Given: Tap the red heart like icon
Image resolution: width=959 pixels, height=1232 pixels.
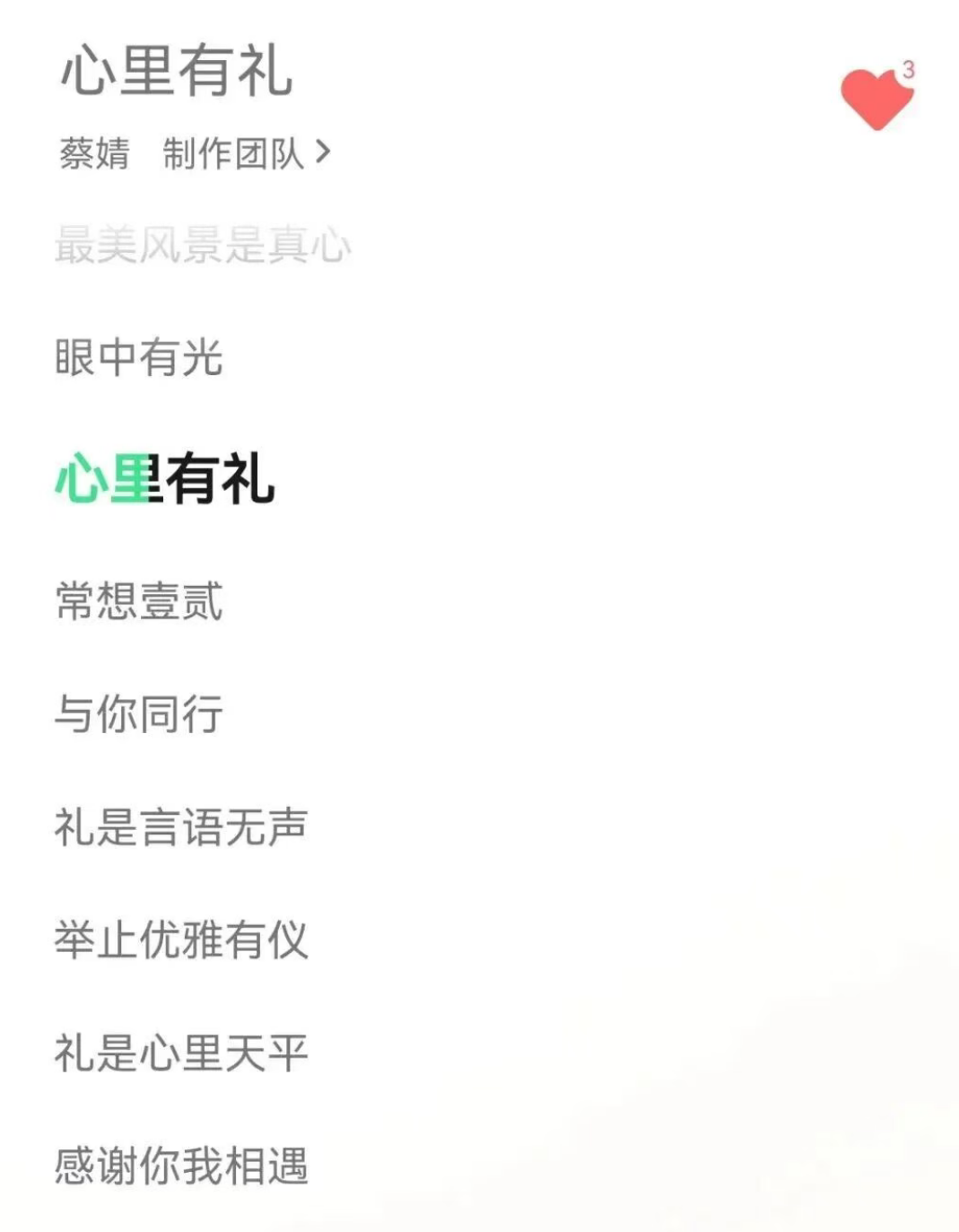Looking at the screenshot, I should coord(875,99).
